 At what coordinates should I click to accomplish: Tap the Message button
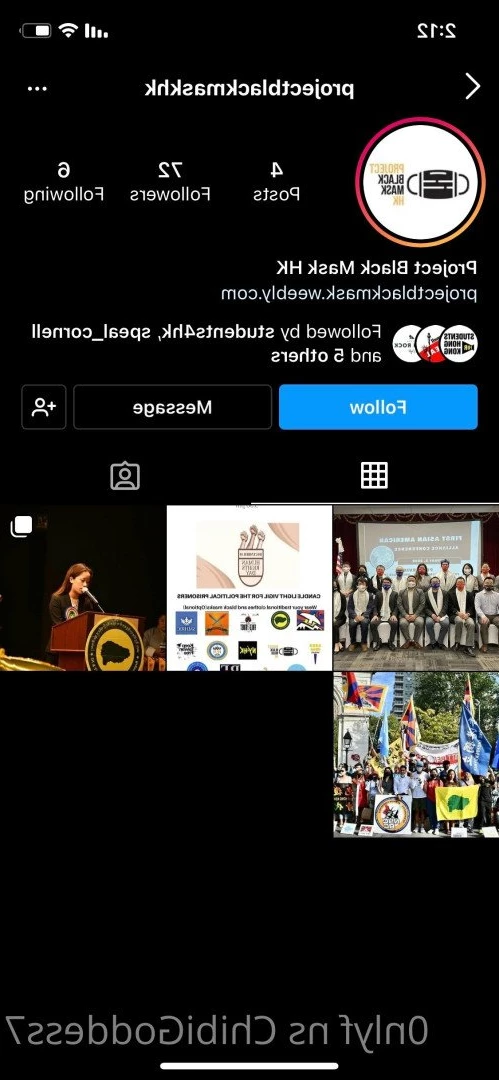tap(172, 407)
